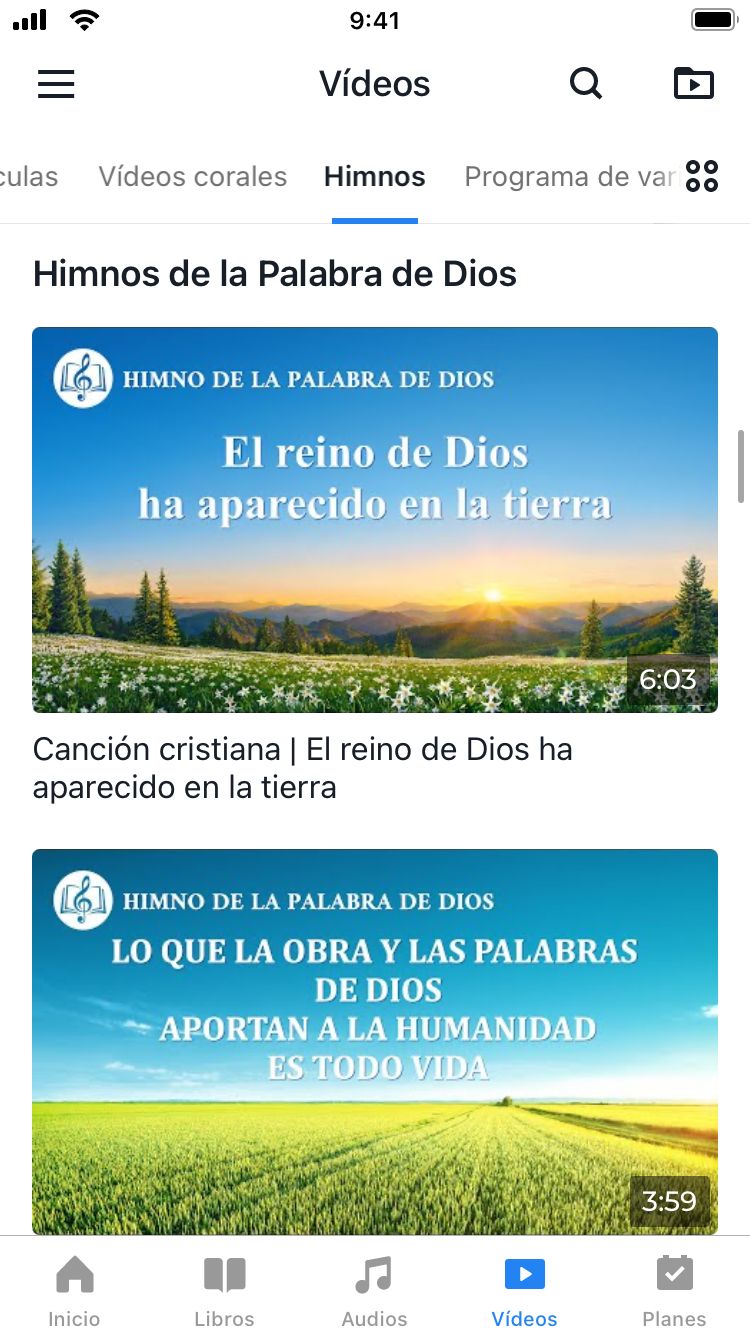750x1334 pixels.
Task: Open the Libros tab
Action: [225, 1290]
